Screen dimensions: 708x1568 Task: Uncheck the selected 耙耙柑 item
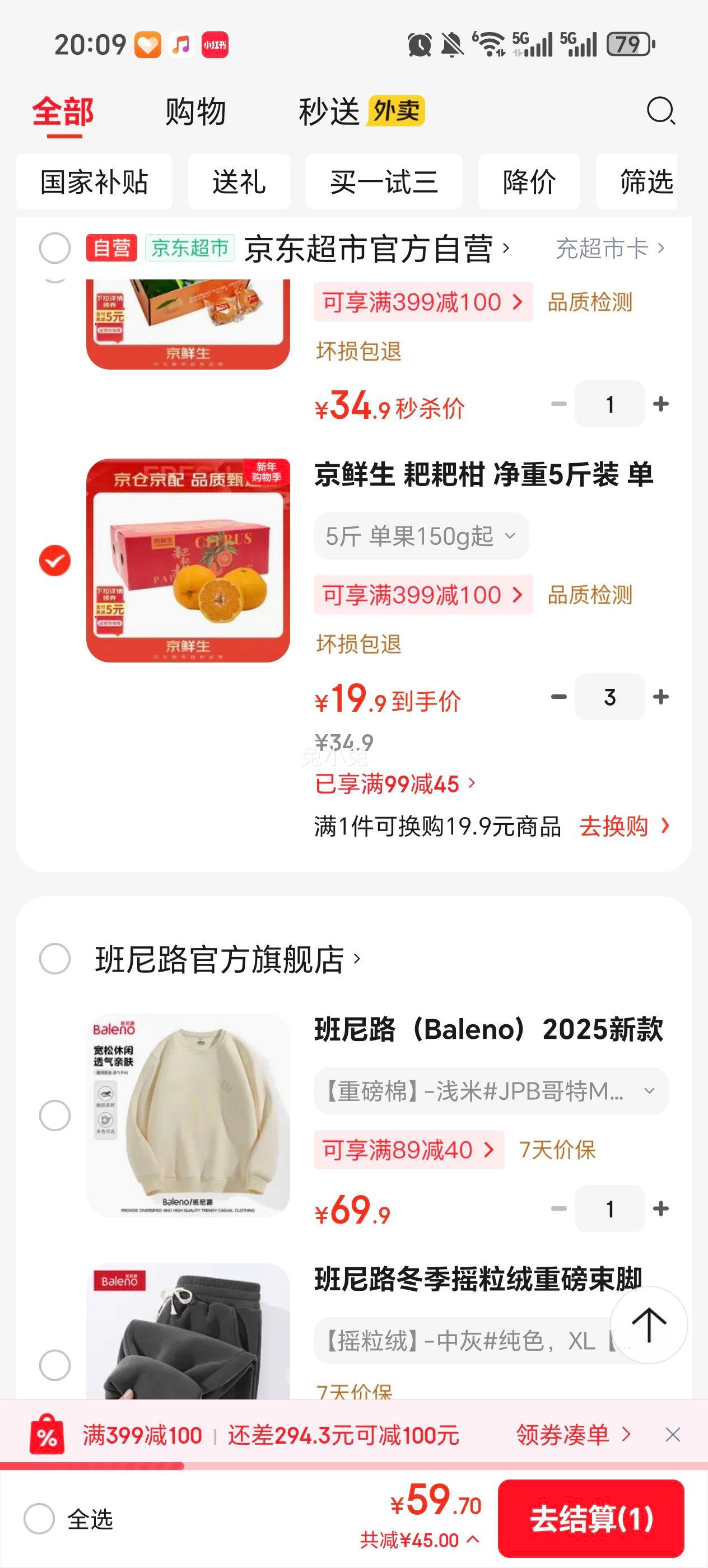56,559
